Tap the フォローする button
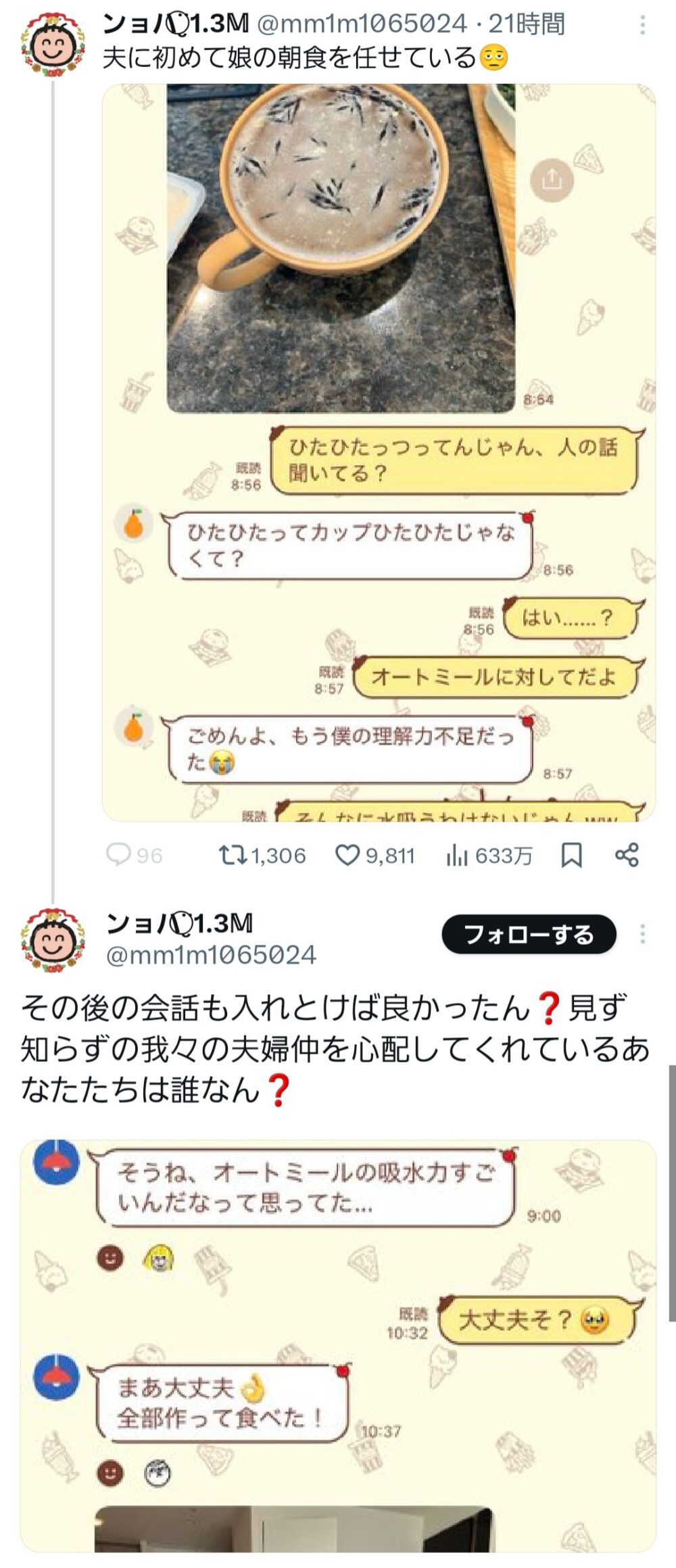676x1568 pixels. point(529,934)
